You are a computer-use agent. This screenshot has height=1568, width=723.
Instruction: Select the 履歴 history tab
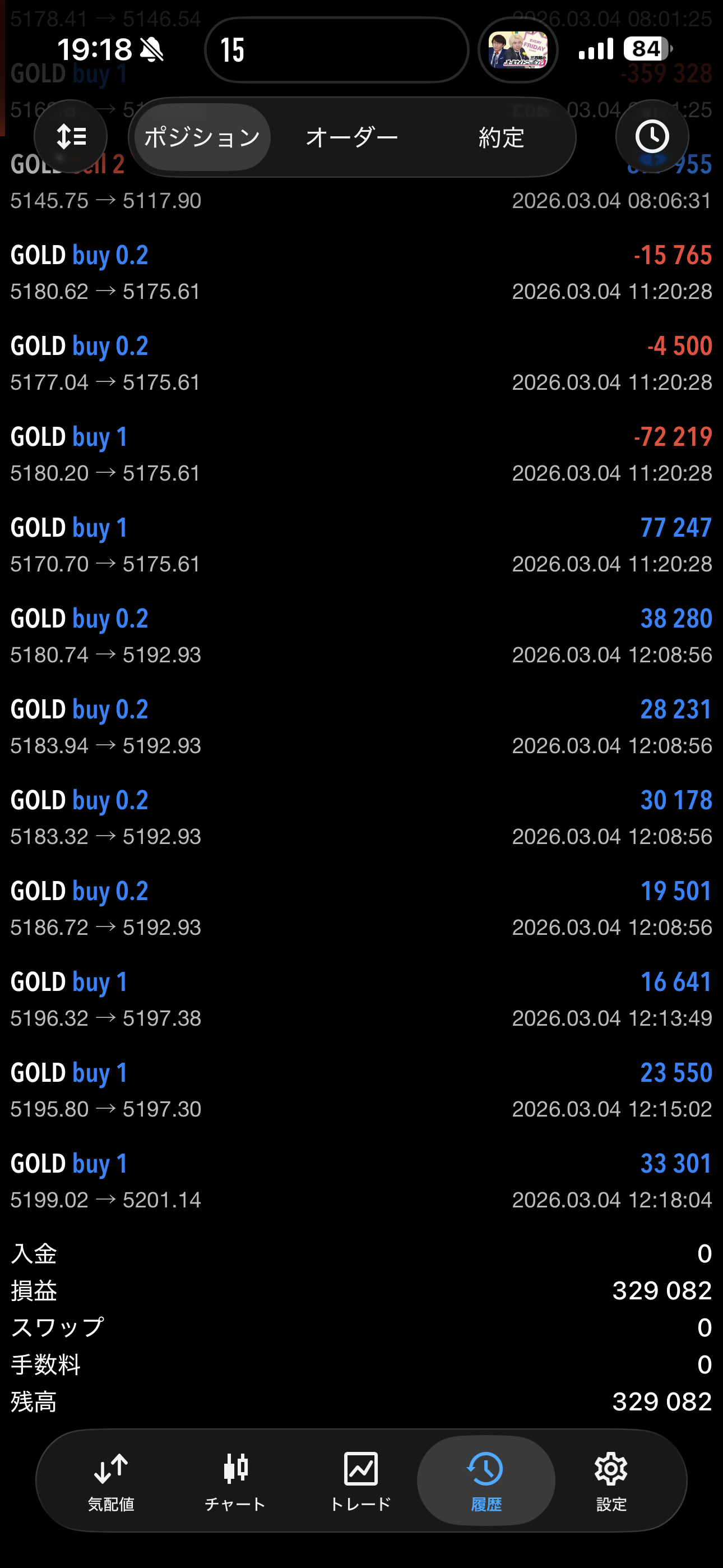[486, 1481]
